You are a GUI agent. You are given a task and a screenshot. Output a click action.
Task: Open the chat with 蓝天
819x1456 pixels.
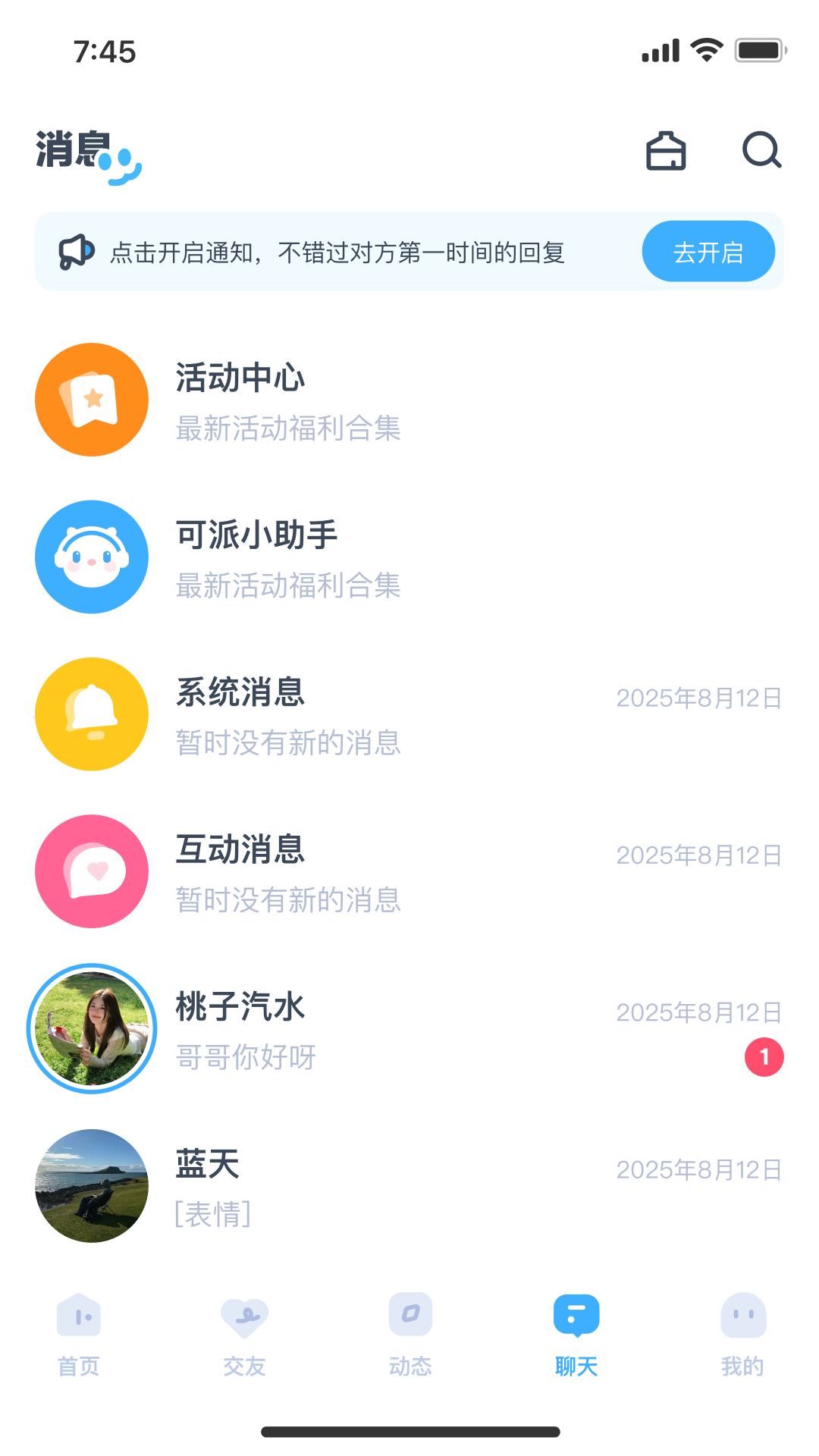pyautogui.click(x=409, y=1186)
